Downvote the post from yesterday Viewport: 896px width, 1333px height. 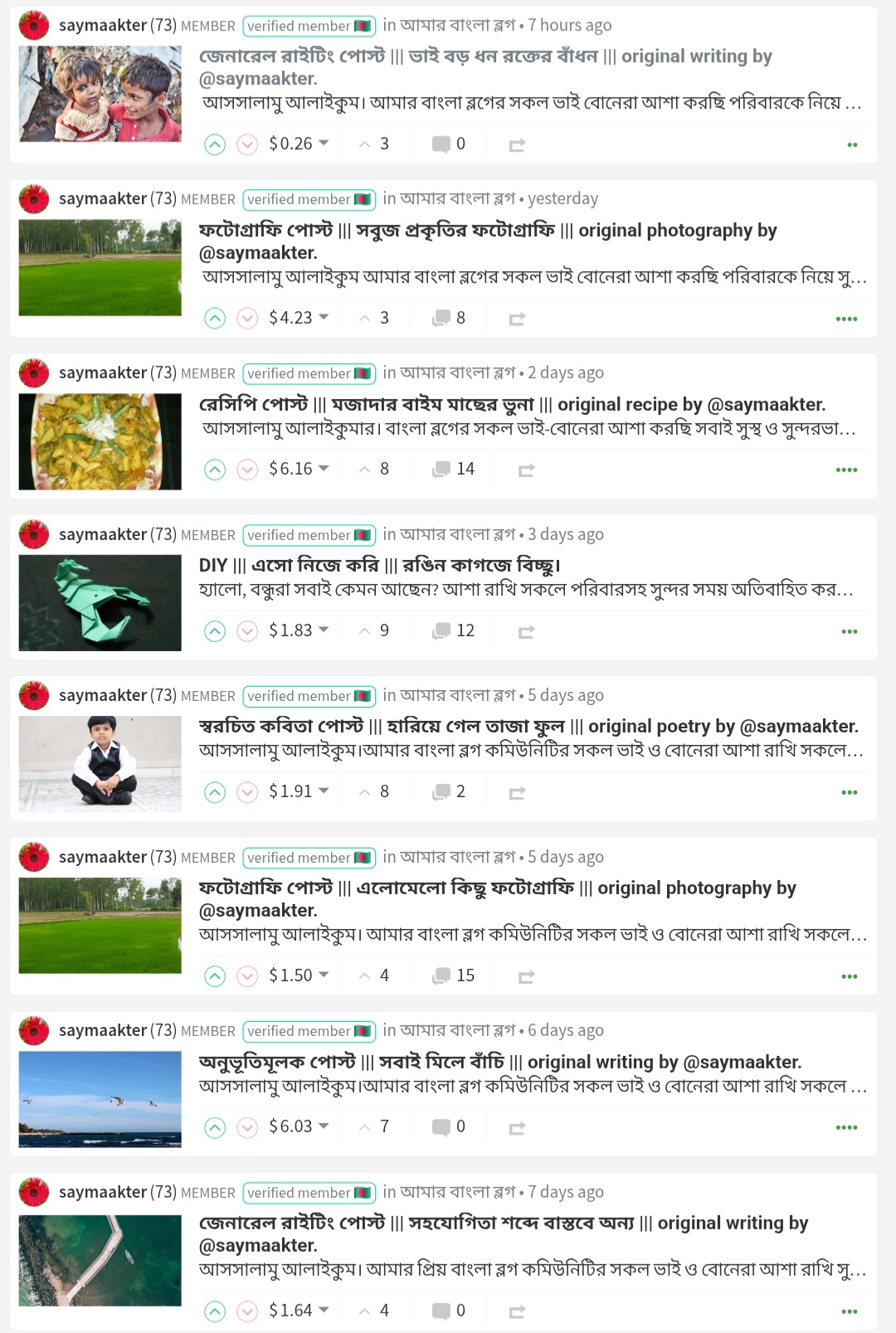pos(247,319)
